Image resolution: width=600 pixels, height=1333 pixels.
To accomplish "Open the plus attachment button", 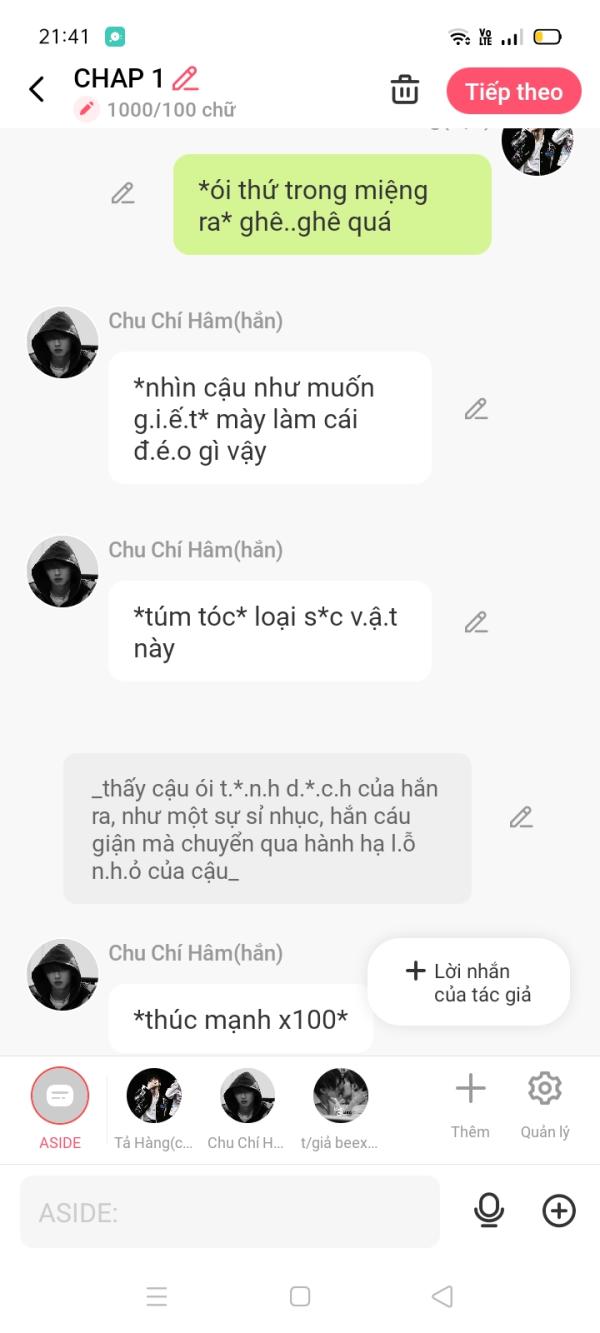I will (559, 1211).
